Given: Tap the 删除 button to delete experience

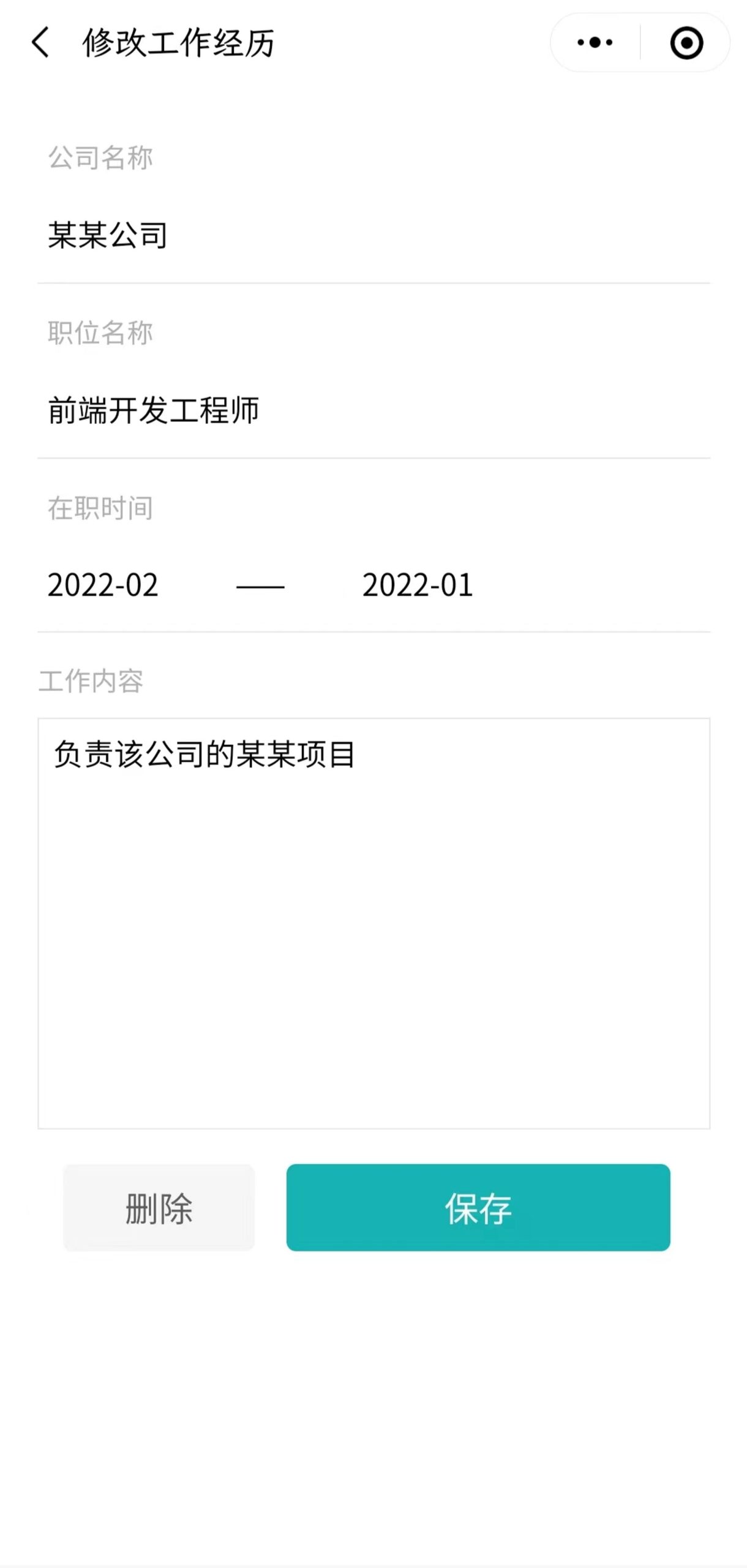Looking at the screenshot, I should tap(159, 1208).
